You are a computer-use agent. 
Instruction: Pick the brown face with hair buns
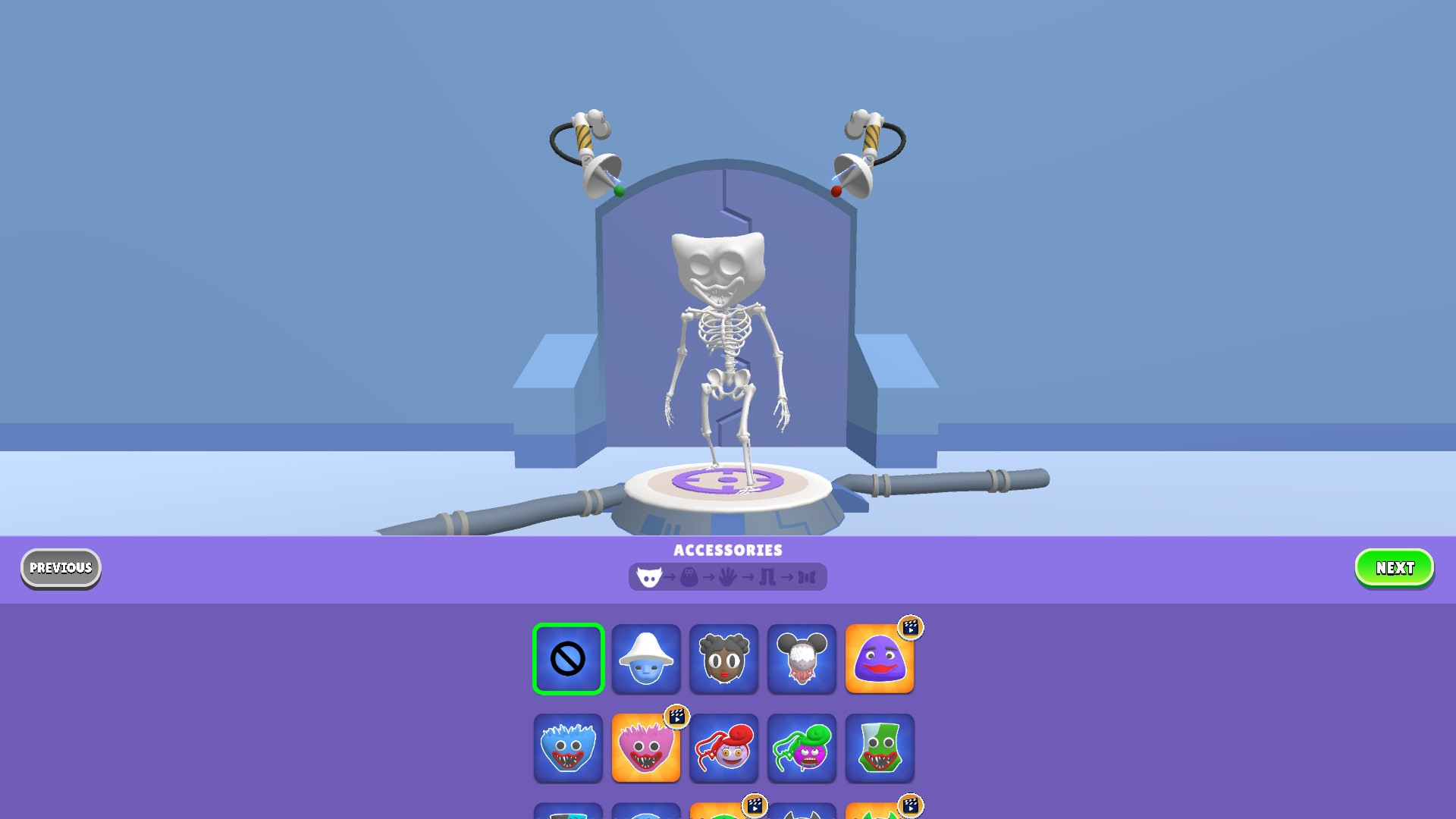(723, 659)
